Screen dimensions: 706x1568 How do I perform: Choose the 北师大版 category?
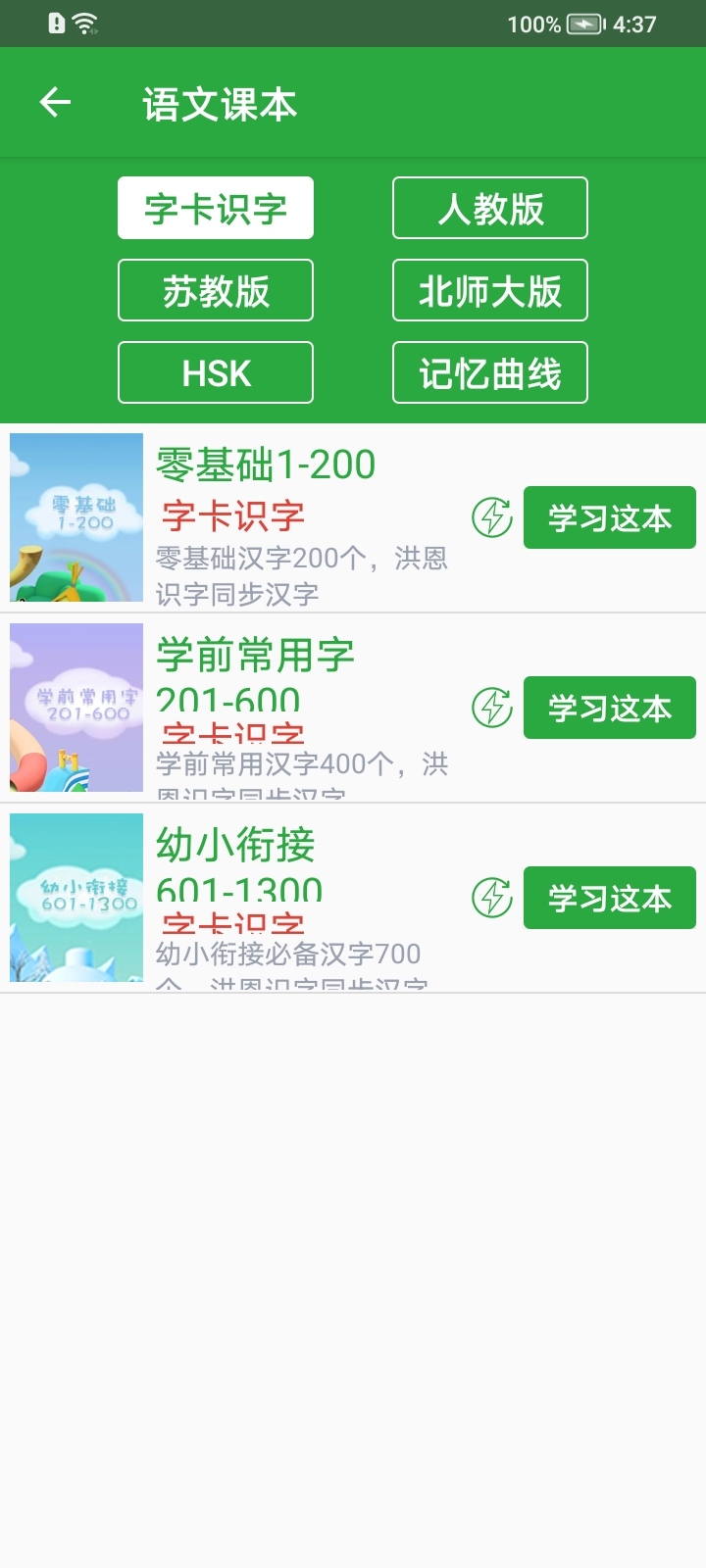coord(489,290)
